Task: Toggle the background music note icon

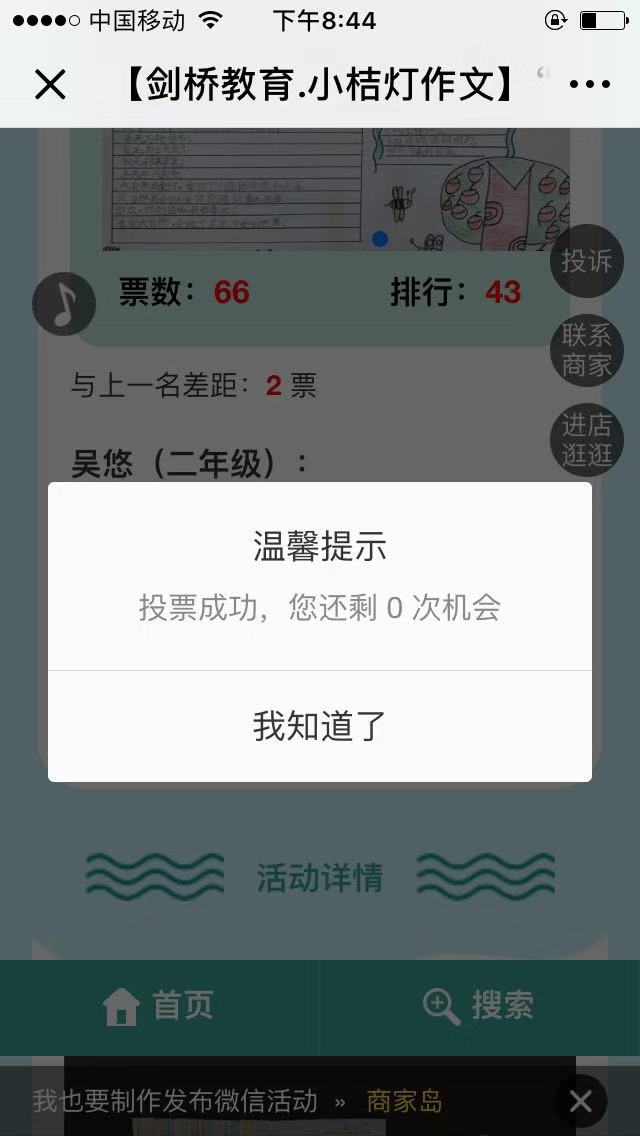Action: point(64,302)
